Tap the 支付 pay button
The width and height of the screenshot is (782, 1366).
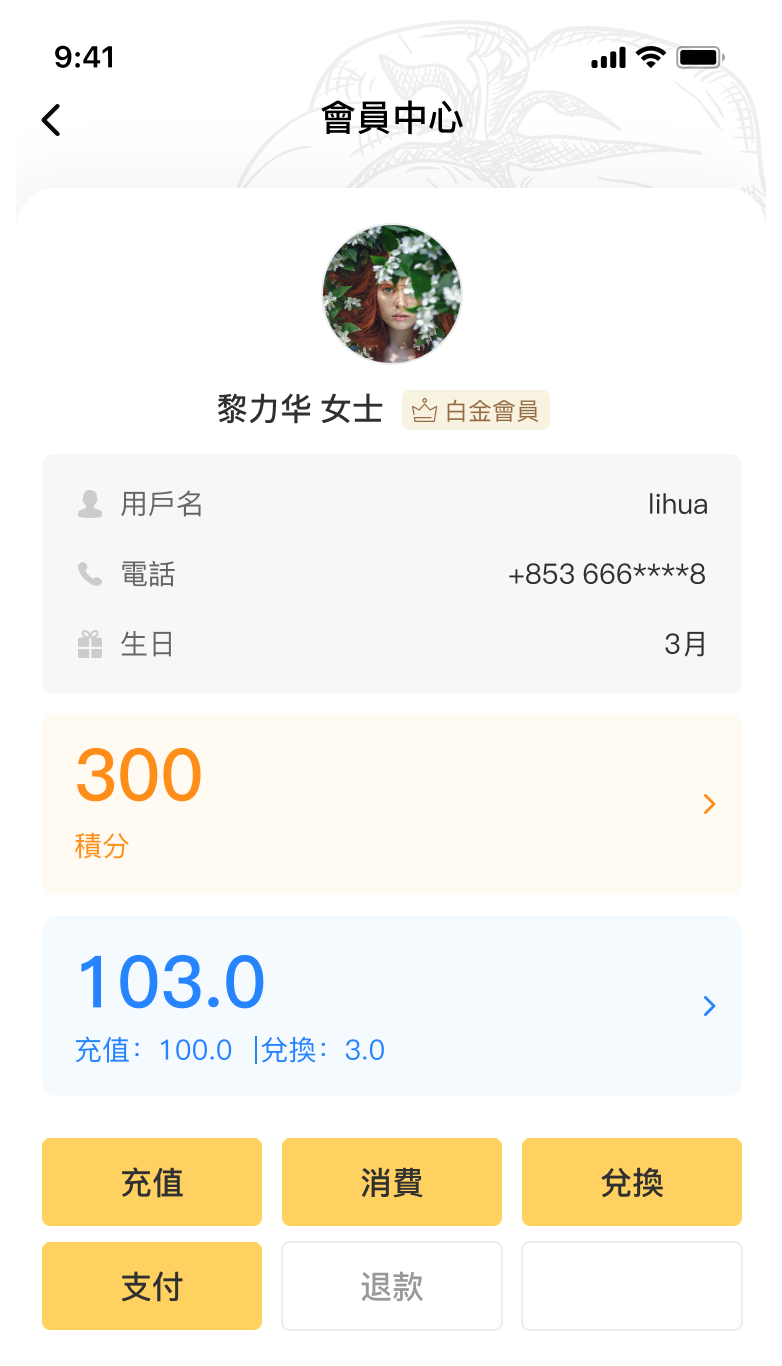(151, 1286)
